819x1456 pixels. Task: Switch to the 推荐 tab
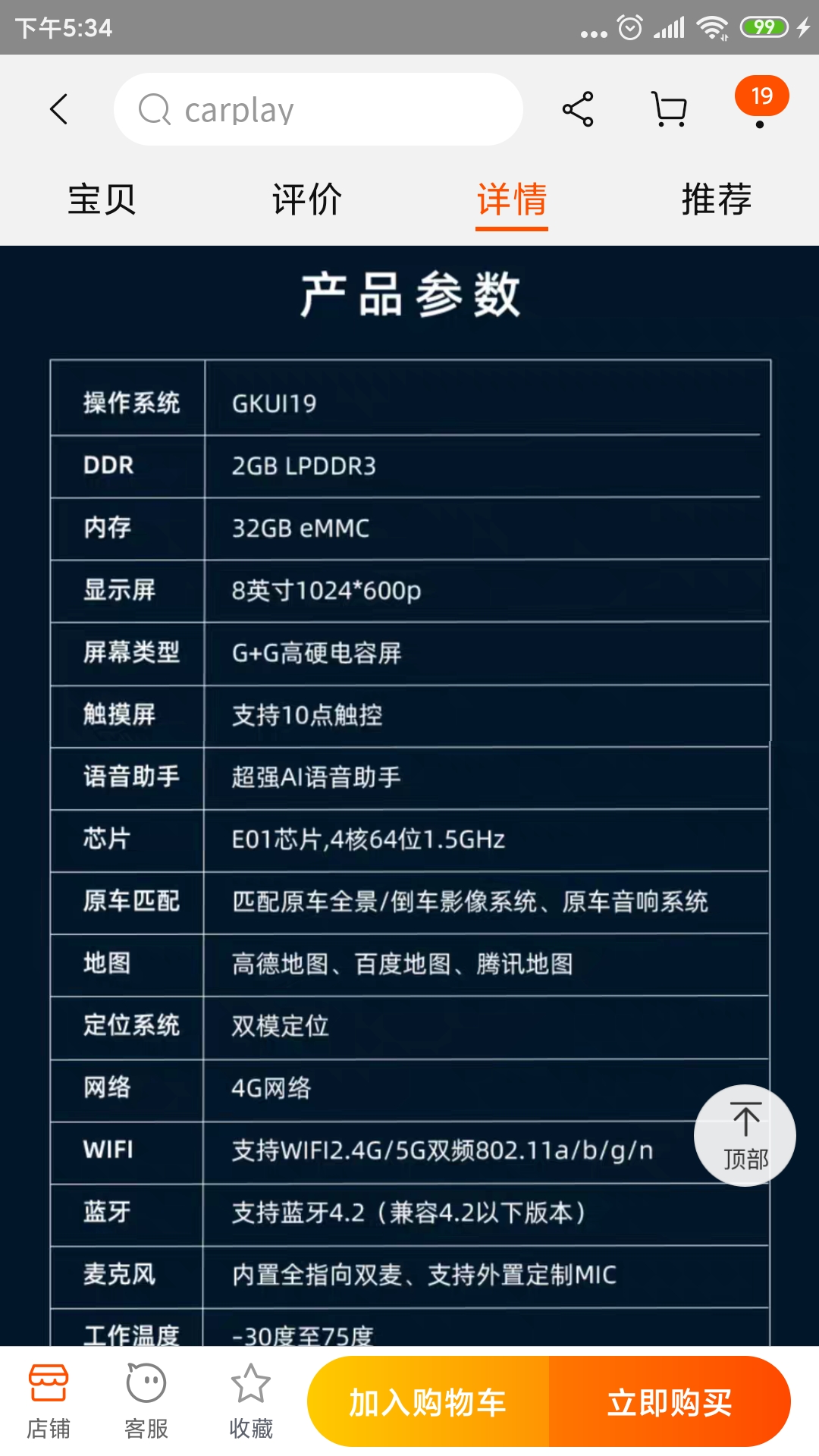717,199
